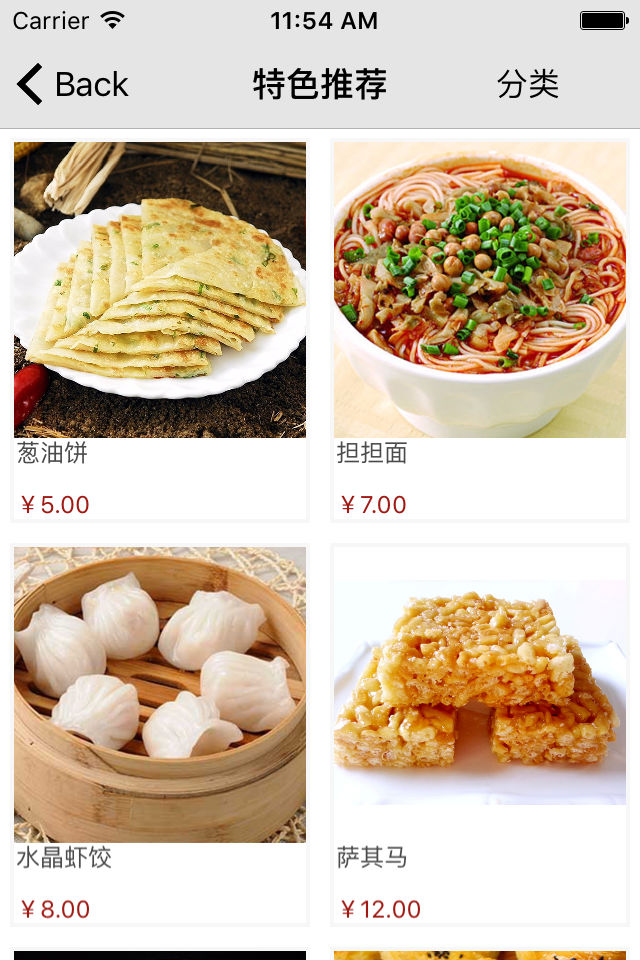Screen dimensions: 640x960
Task: Tap the 萨其马 product card
Action: [480, 735]
